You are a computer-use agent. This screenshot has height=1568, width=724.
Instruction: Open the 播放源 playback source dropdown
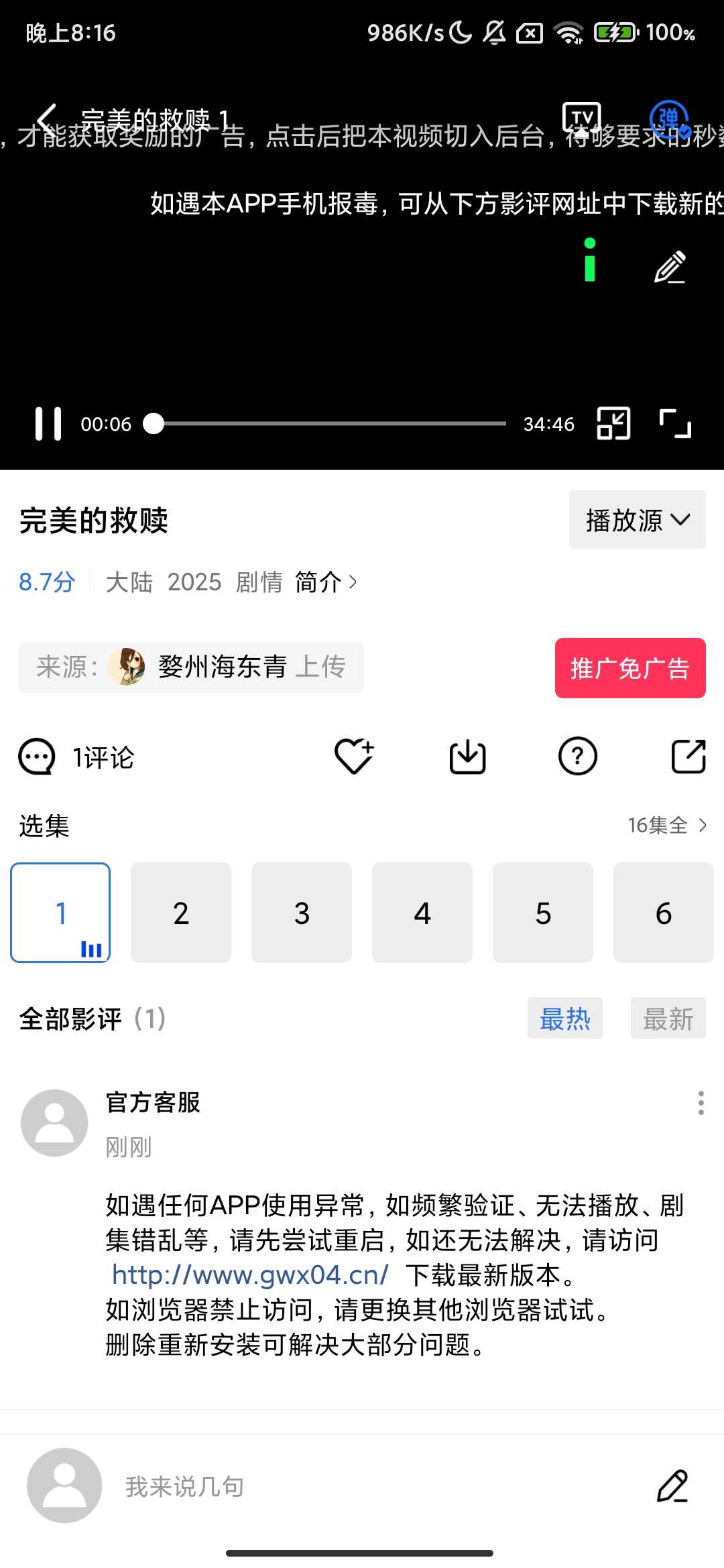point(636,519)
